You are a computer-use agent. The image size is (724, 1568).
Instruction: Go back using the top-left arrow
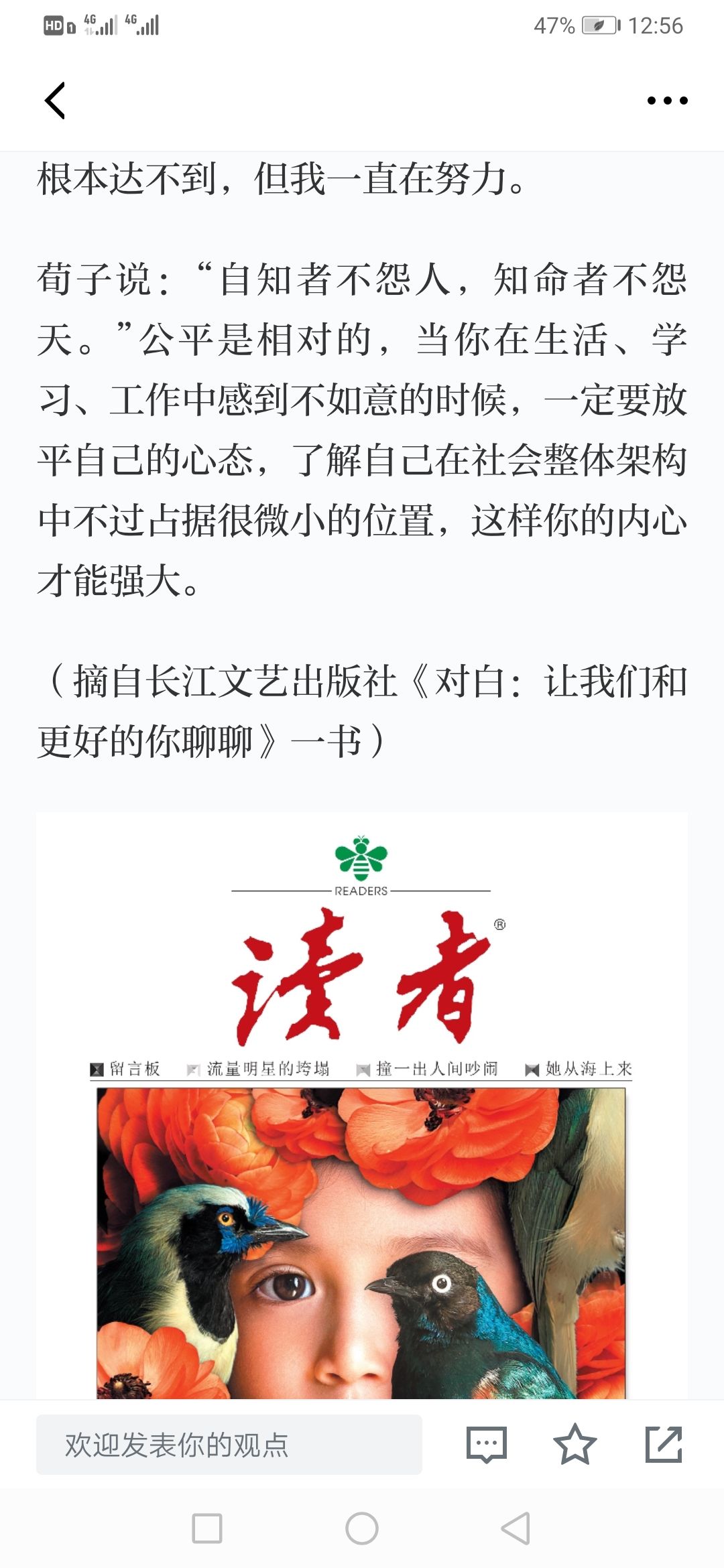tap(55, 101)
